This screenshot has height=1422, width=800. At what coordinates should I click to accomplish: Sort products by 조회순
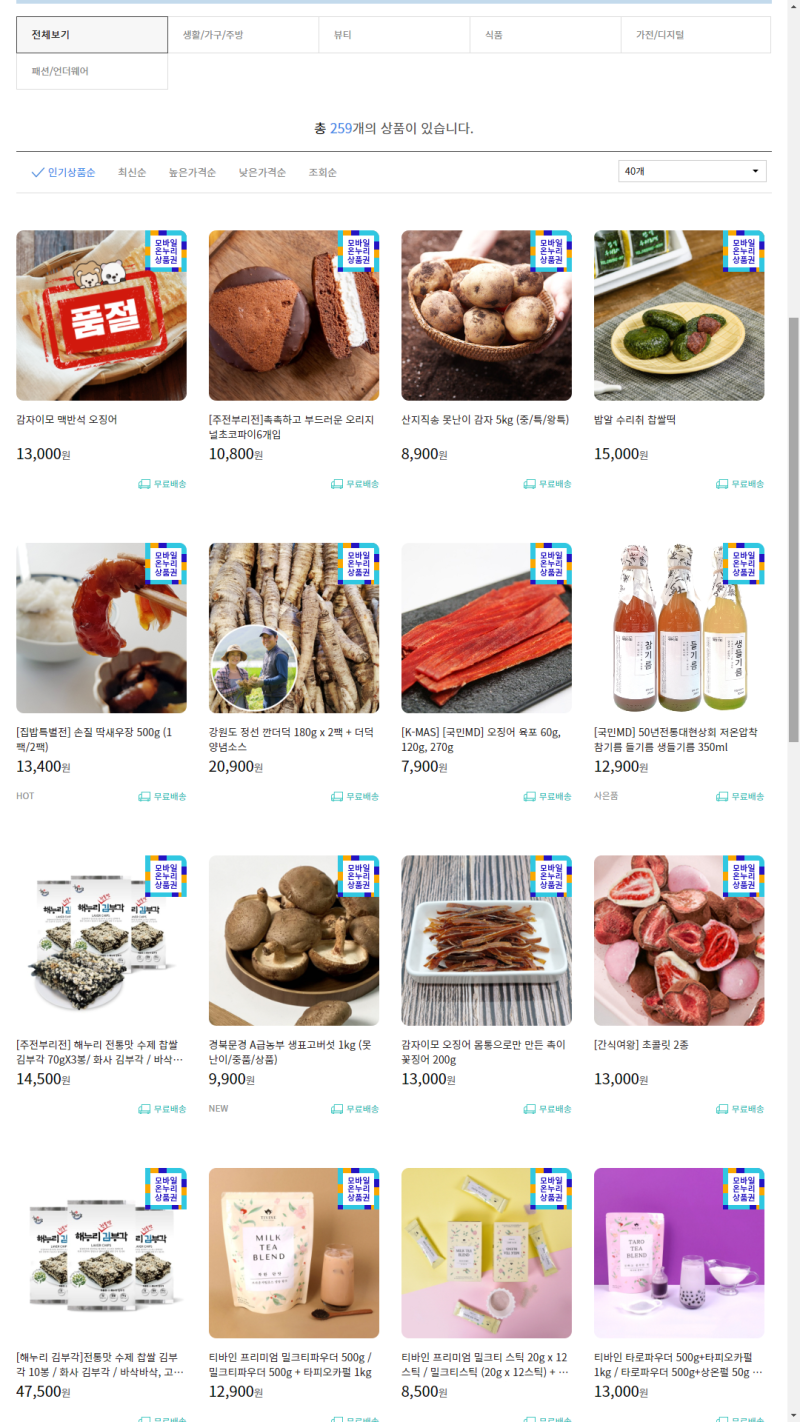click(322, 173)
